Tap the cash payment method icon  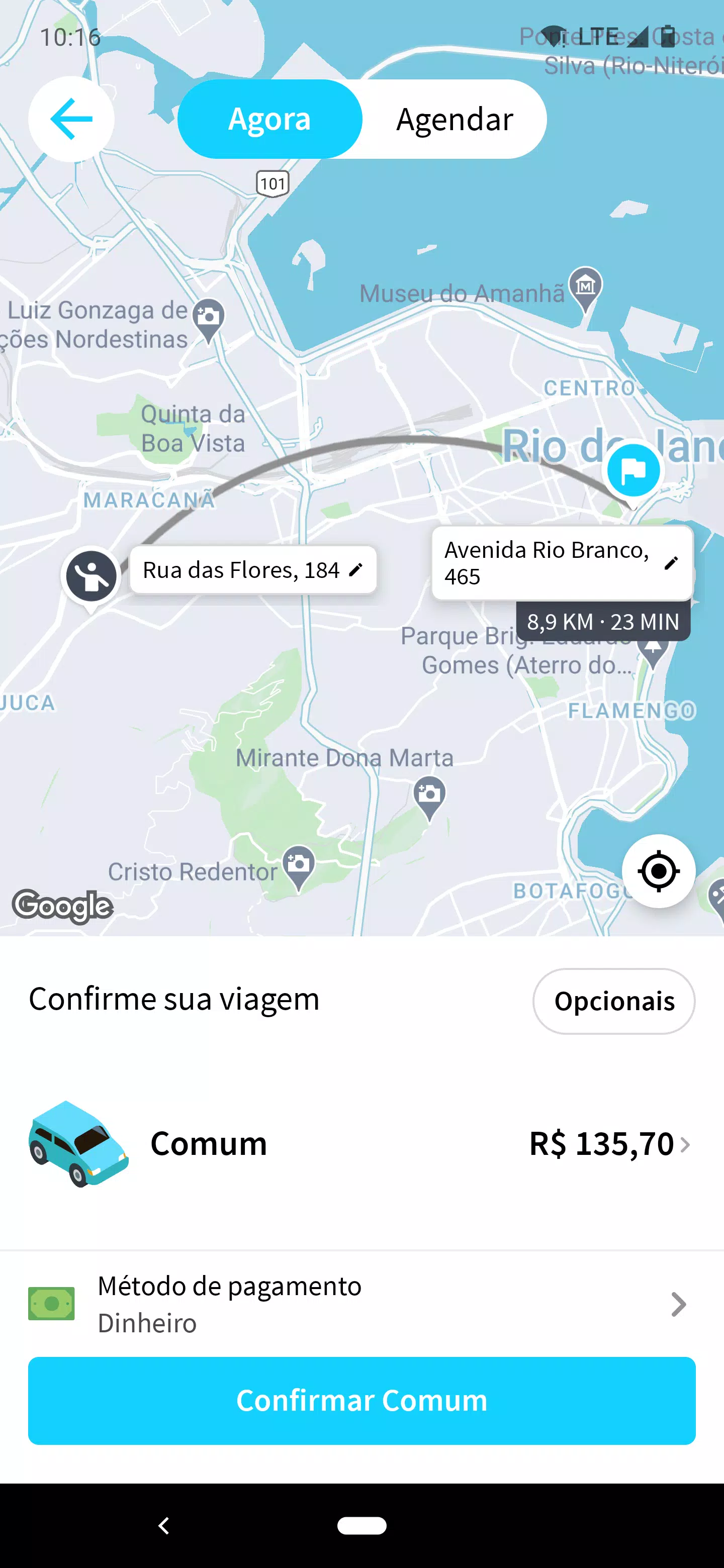click(x=51, y=1304)
